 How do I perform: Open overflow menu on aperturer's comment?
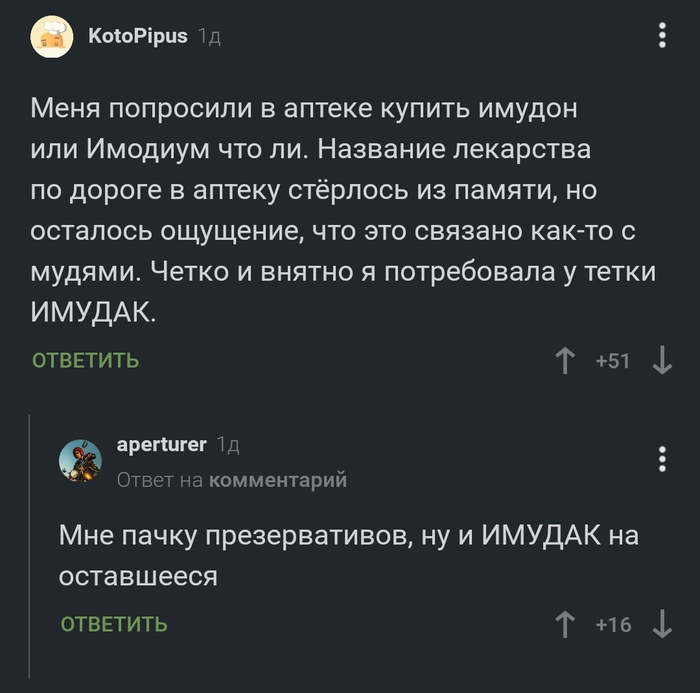coord(662,459)
